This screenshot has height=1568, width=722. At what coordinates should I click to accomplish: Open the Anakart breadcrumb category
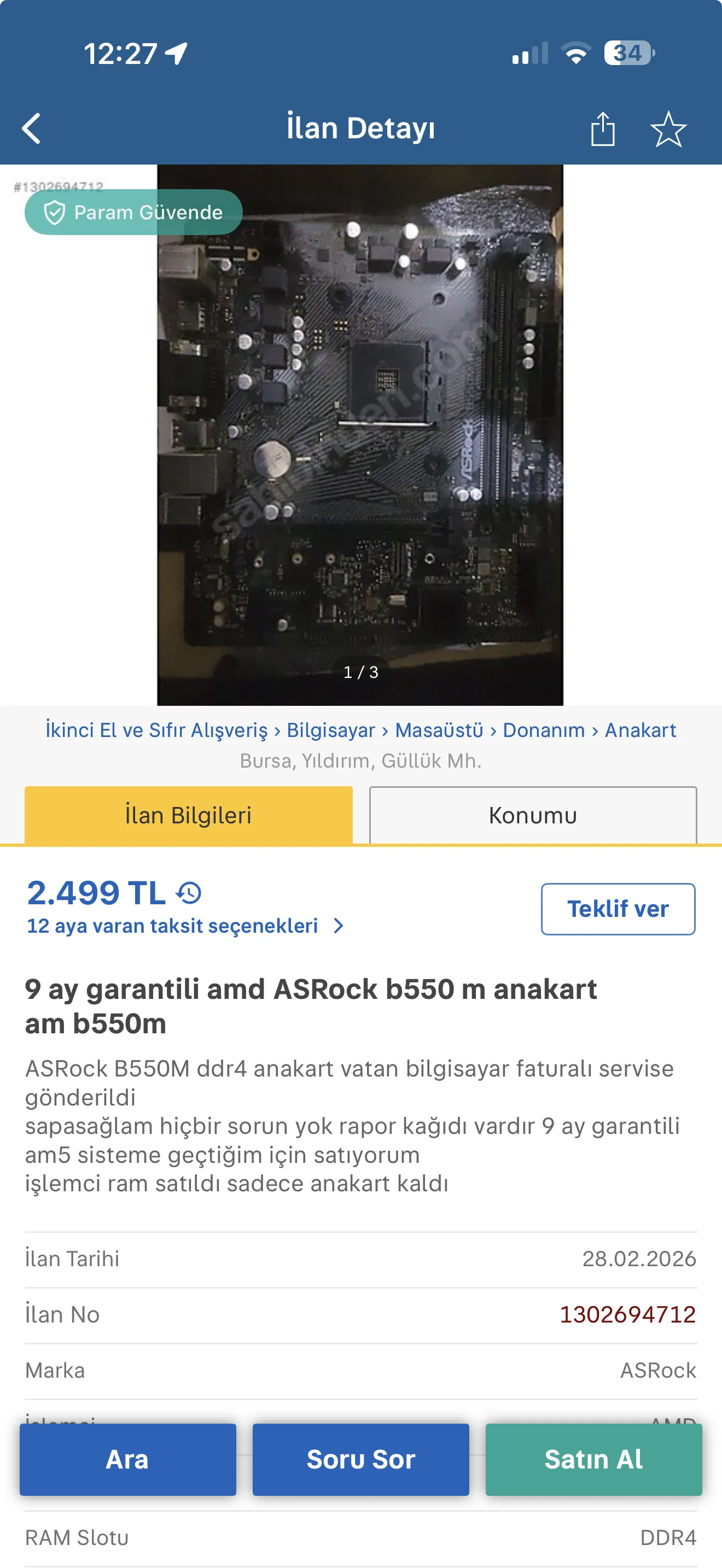tap(639, 730)
